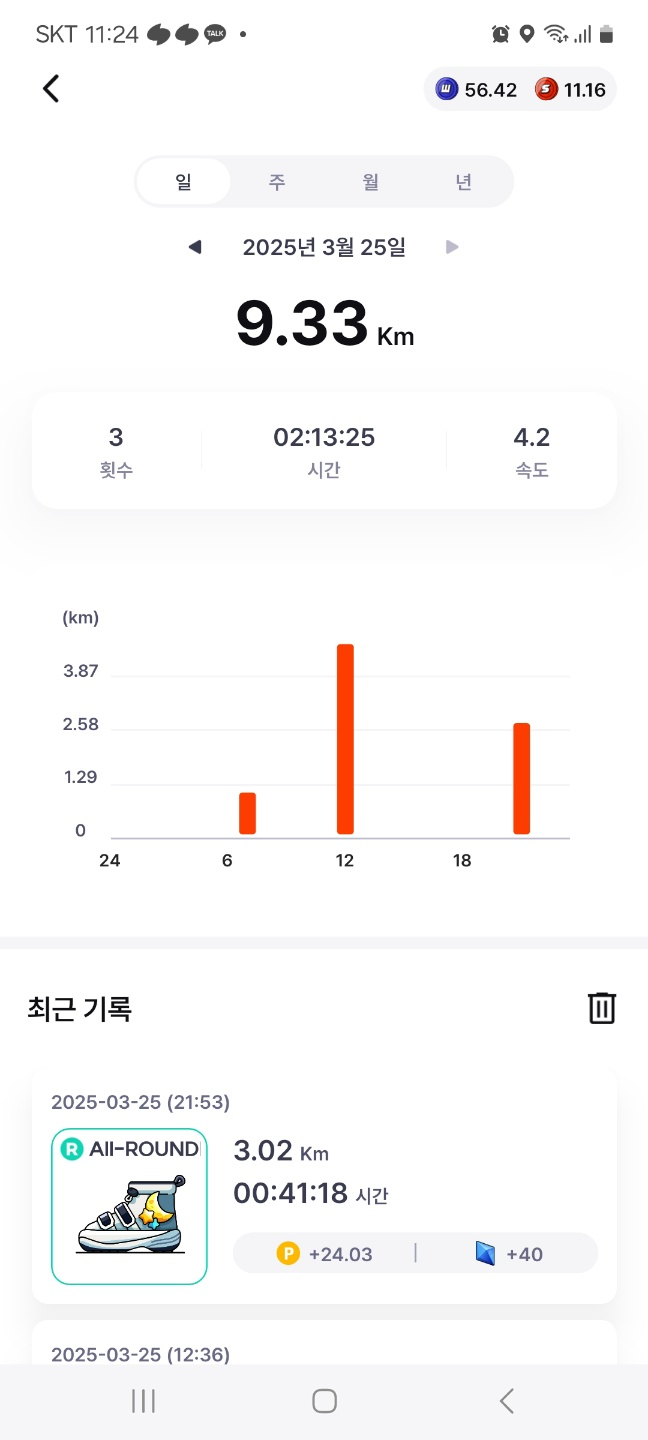Go to the previous day with left arrow
This screenshot has height=1440, width=648.
[195, 247]
